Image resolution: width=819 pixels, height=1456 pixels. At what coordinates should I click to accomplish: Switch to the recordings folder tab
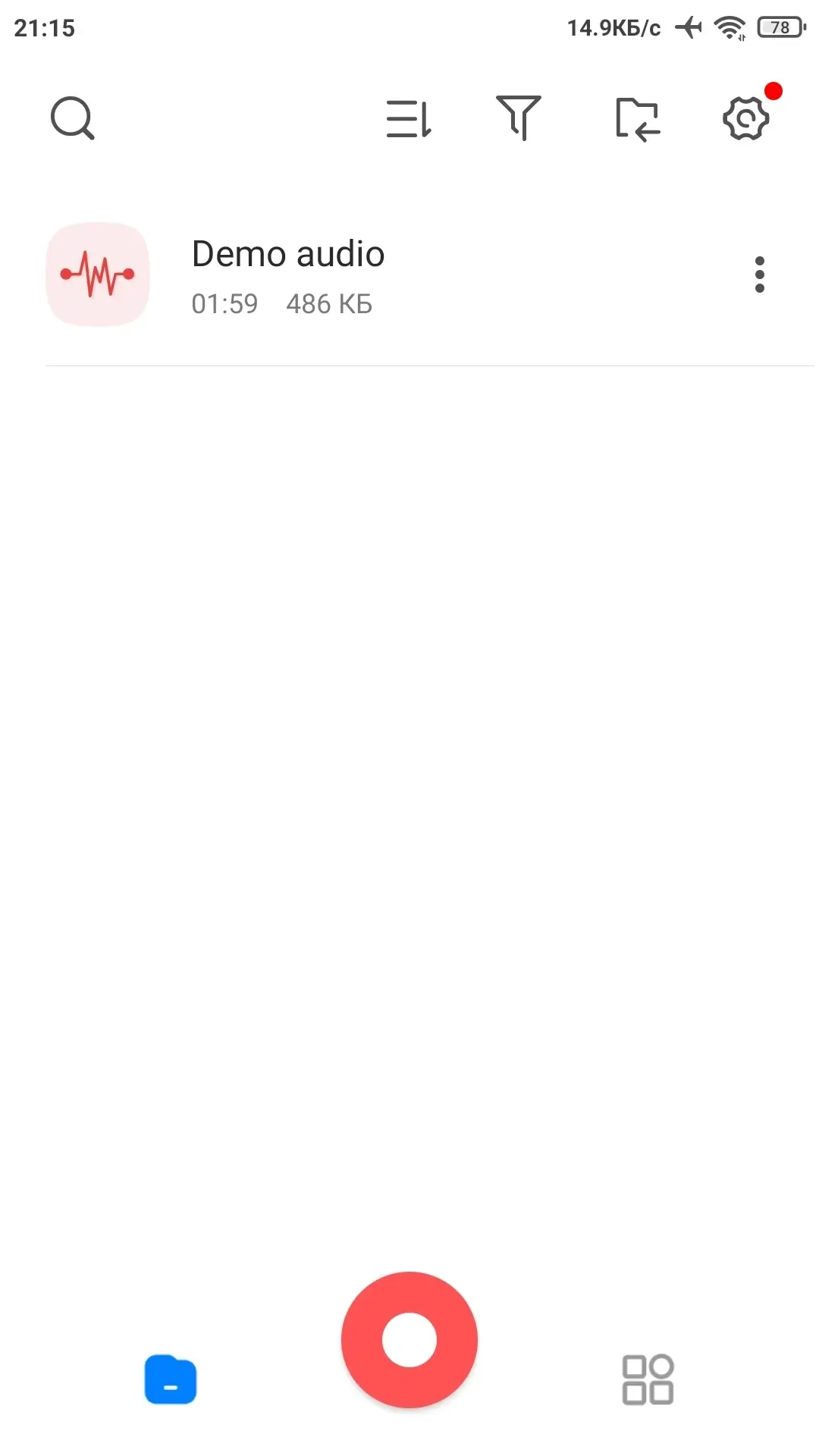(x=171, y=1379)
